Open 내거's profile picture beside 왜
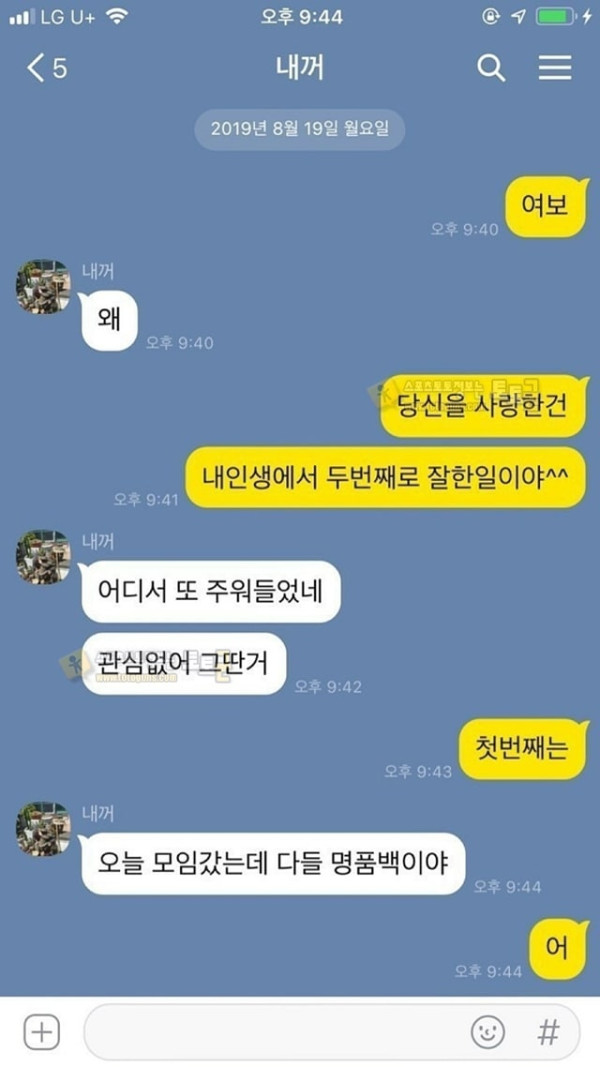 coord(43,286)
